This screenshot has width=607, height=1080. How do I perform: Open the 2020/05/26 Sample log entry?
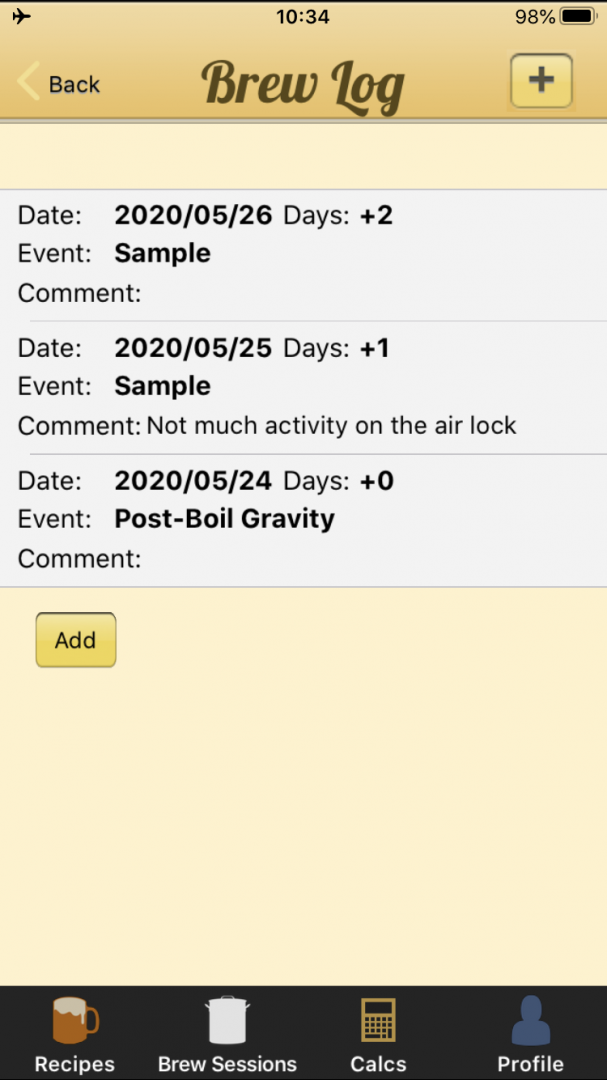(303, 255)
